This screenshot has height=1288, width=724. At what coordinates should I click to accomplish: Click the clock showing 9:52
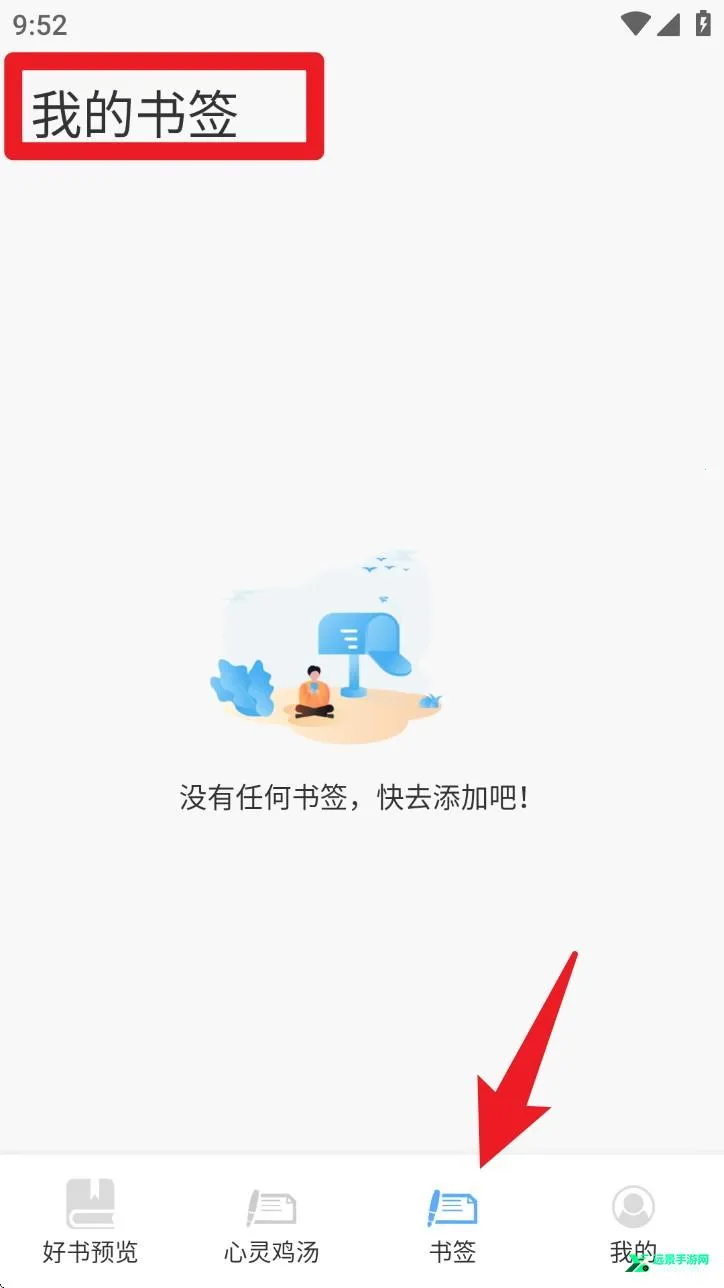pyautogui.click(x=42, y=22)
